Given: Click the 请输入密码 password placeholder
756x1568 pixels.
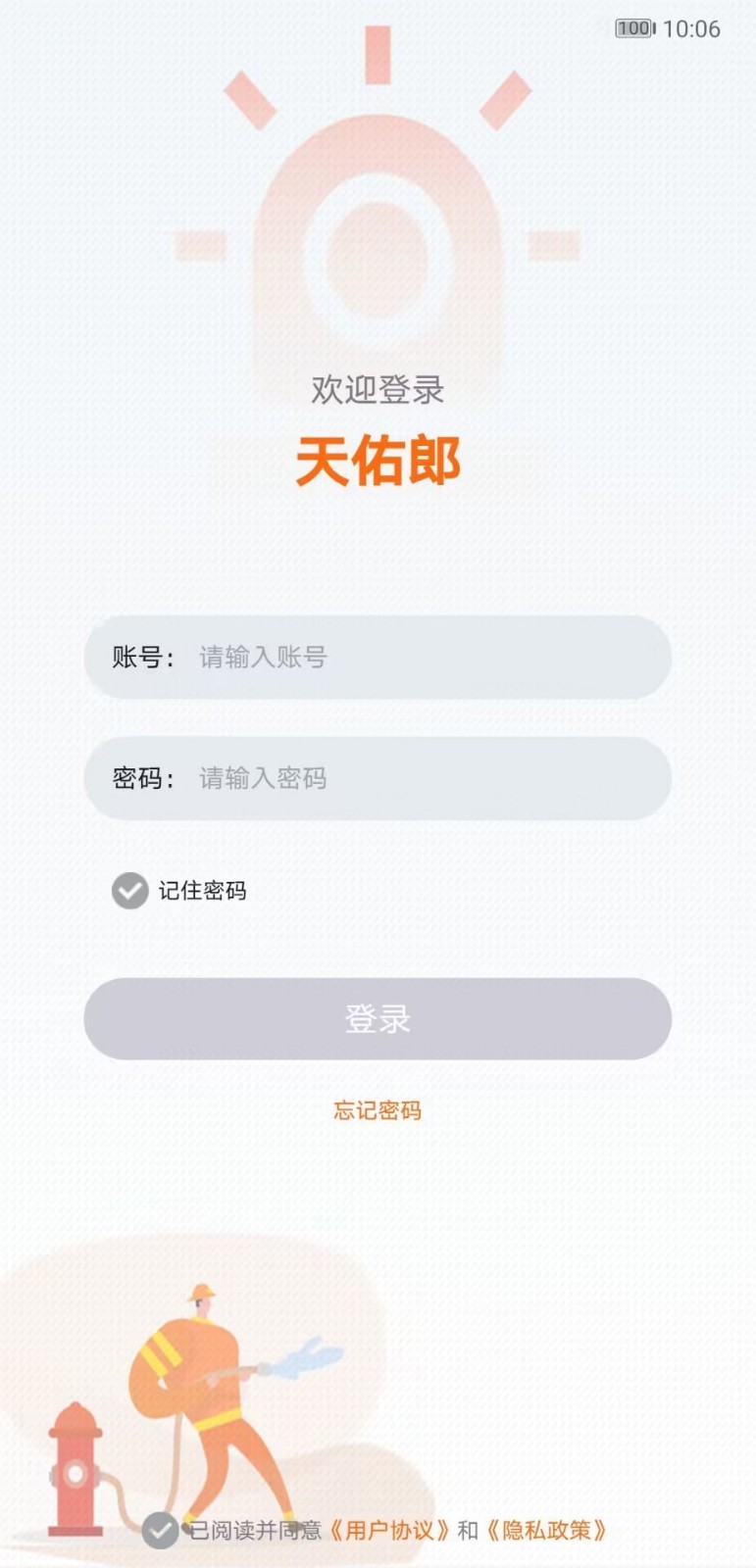Looking at the screenshot, I should pyautogui.click(x=263, y=778).
